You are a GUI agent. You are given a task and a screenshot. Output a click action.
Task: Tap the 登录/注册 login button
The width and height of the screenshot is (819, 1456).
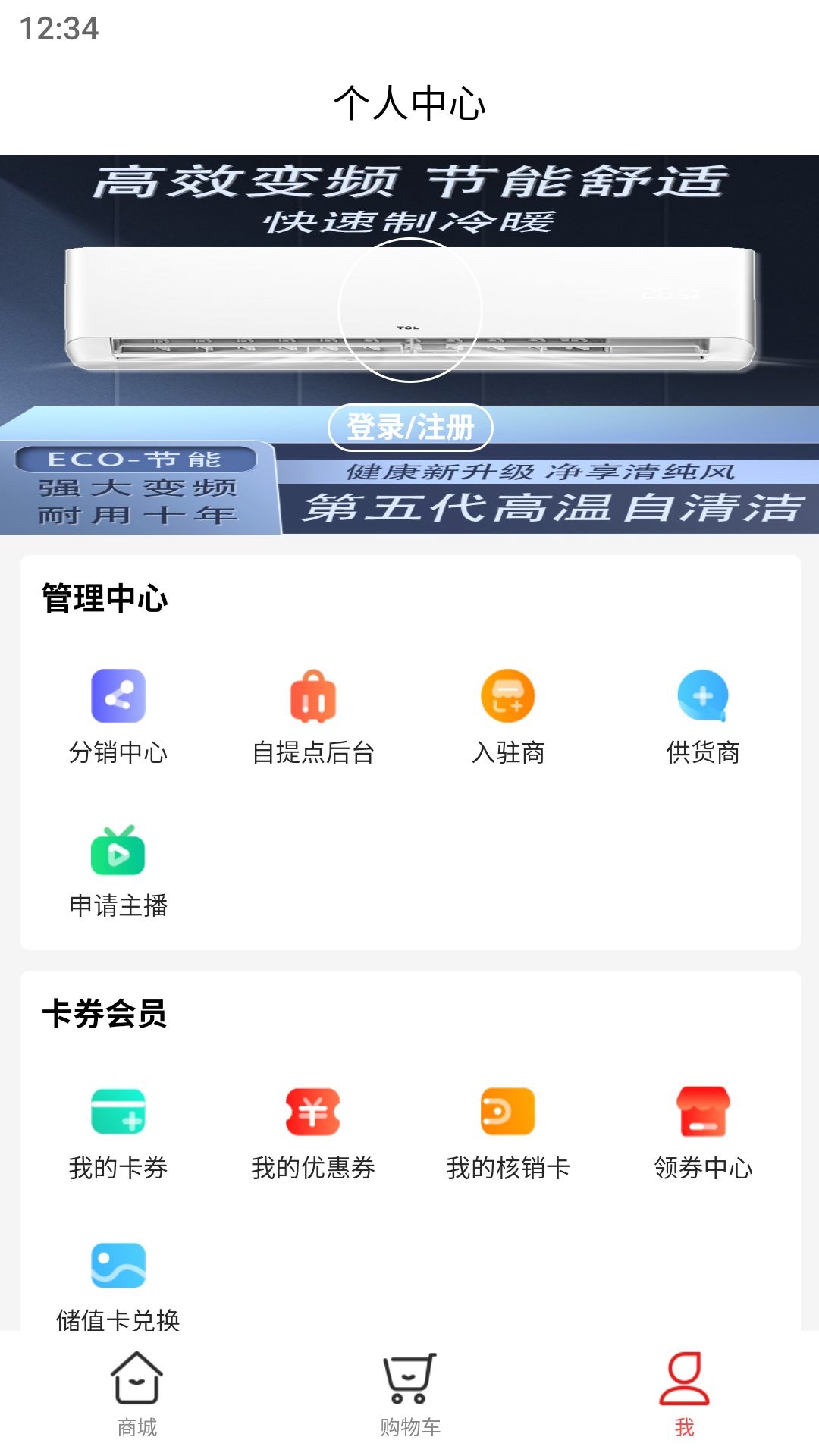click(x=409, y=427)
